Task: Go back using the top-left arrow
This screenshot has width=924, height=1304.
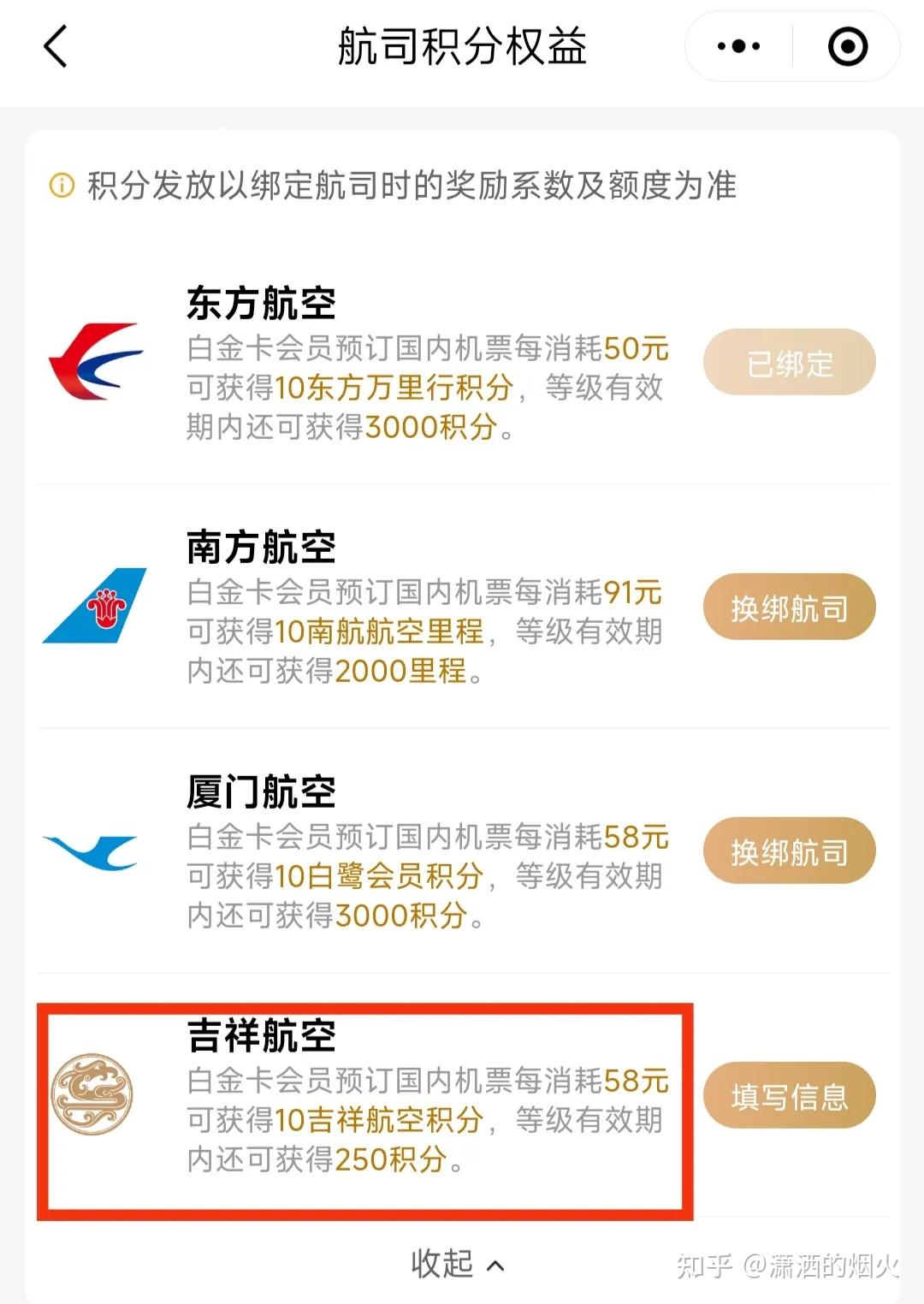Action: tap(56, 46)
